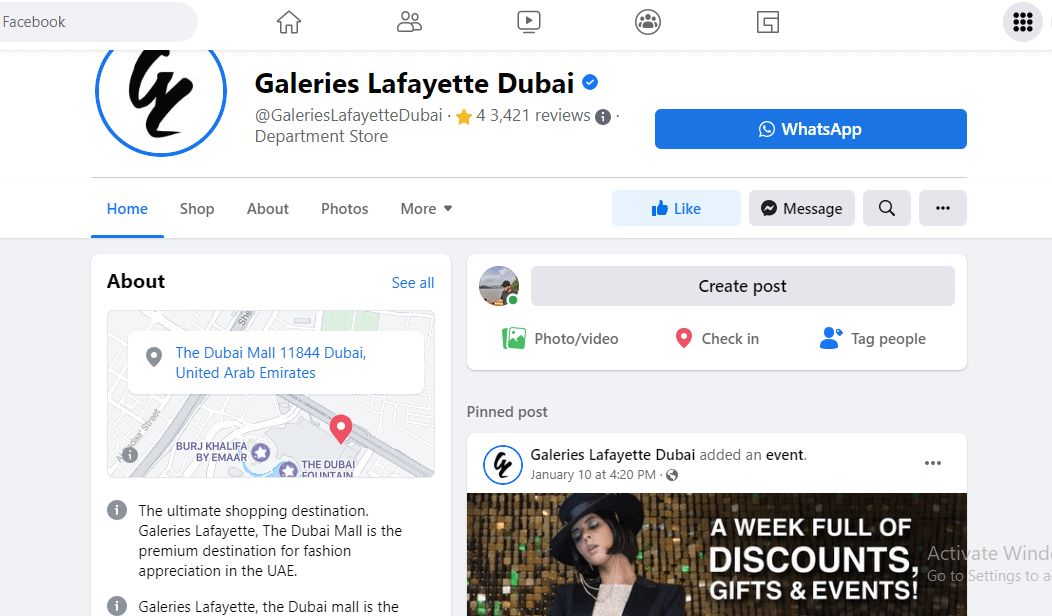The image size is (1052, 616).
Task: See all About details
Action: point(413,283)
